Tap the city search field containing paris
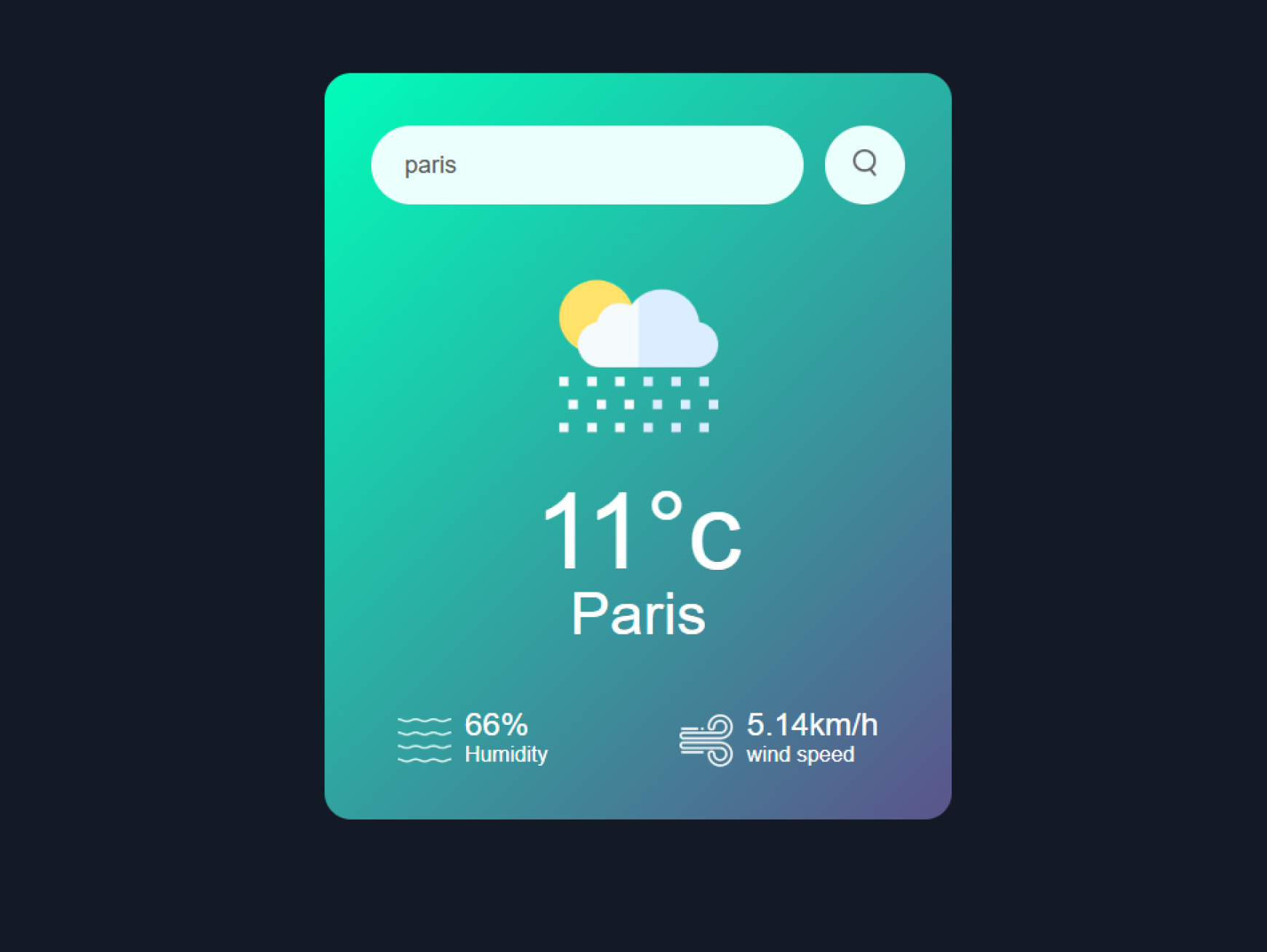 pos(587,165)
